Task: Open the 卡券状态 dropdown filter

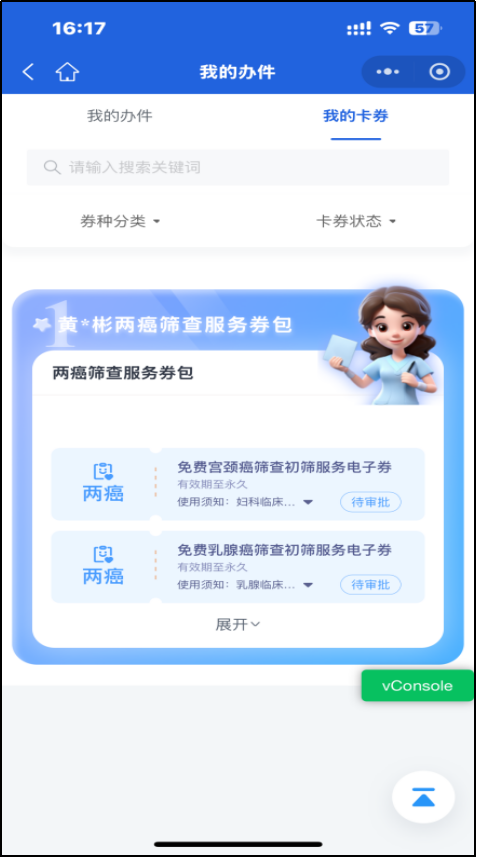Action: point(356,222)
